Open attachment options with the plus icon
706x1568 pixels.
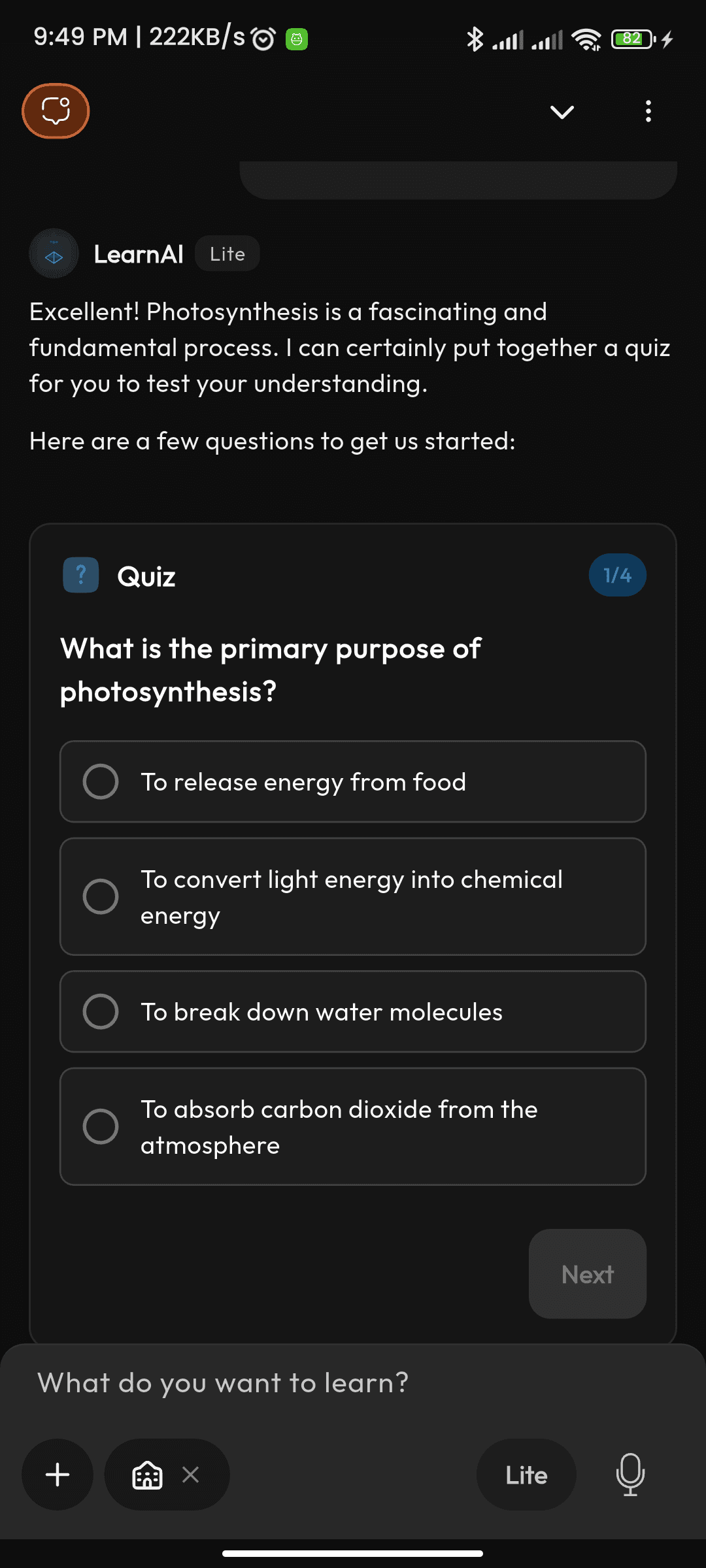pyautogui.click(x=57, y=1475)
